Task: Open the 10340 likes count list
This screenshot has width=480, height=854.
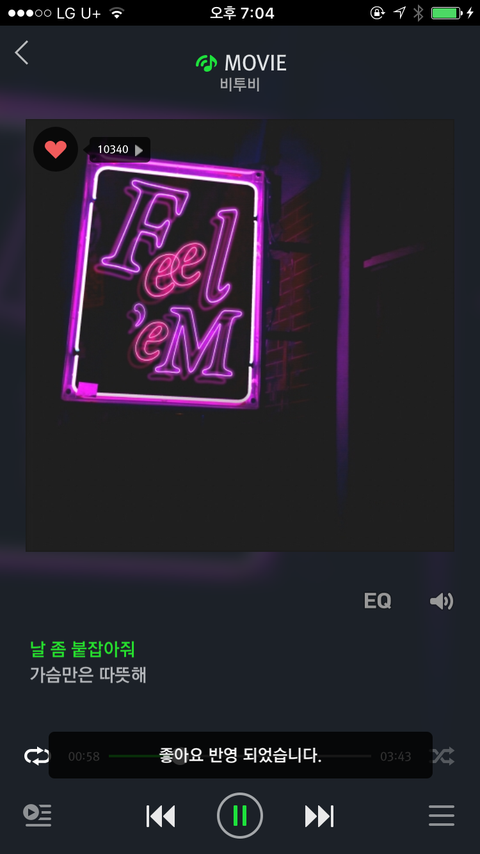Action: 119,150
